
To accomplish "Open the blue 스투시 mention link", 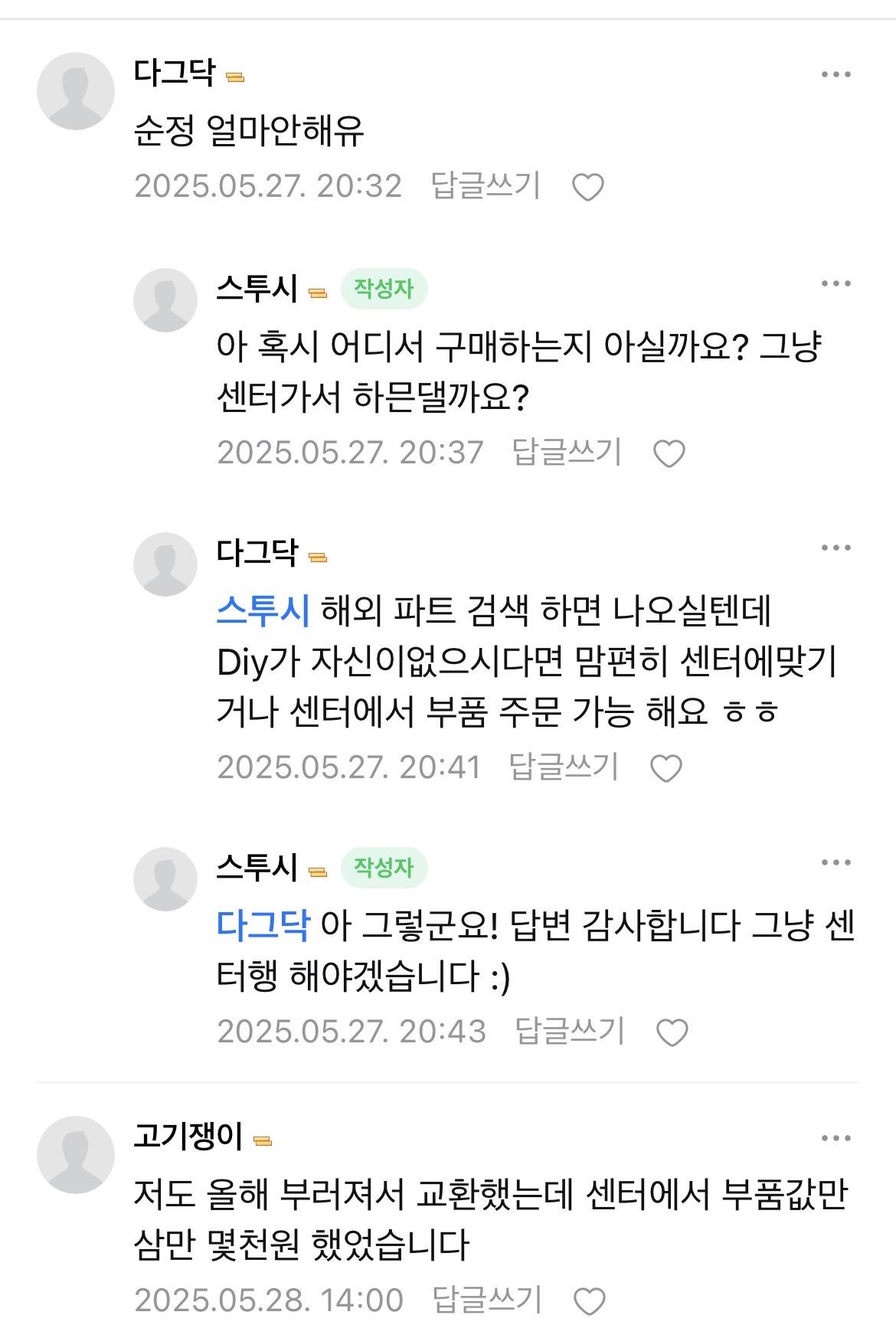I will coord(263,612).
